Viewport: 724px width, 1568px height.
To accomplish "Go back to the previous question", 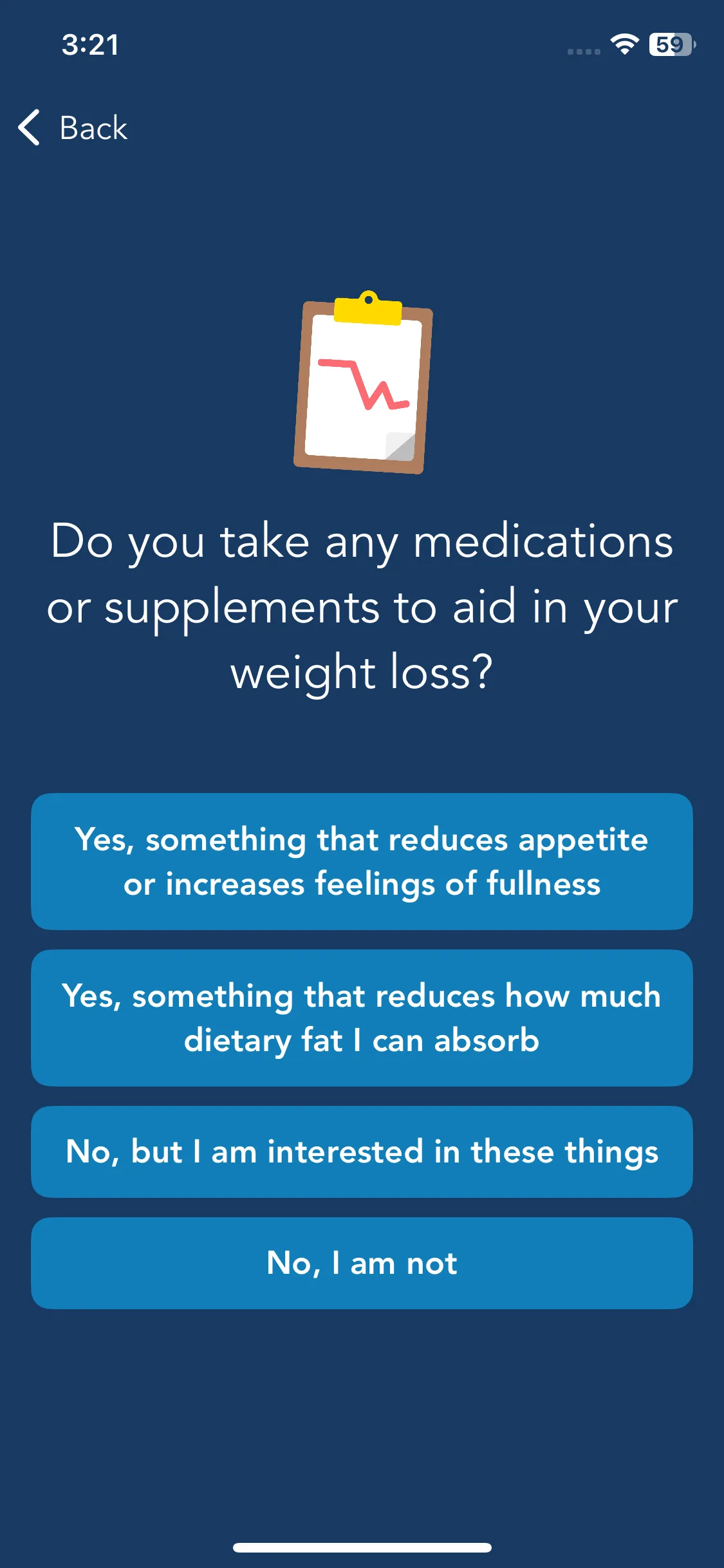I will click(x=73, y=127).
